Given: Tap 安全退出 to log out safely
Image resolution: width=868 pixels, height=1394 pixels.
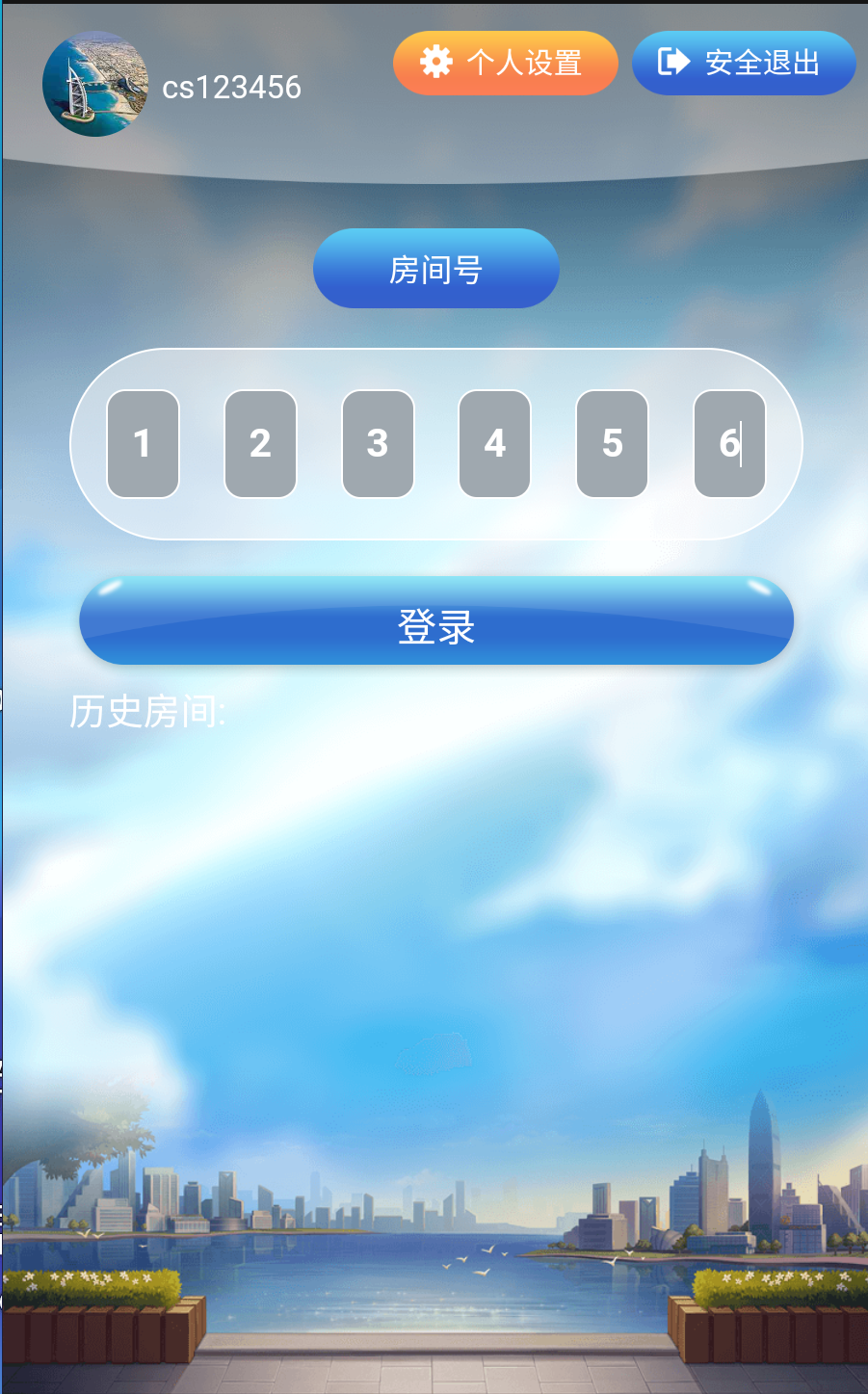Looking at the screenshot, I should [743, 64].
